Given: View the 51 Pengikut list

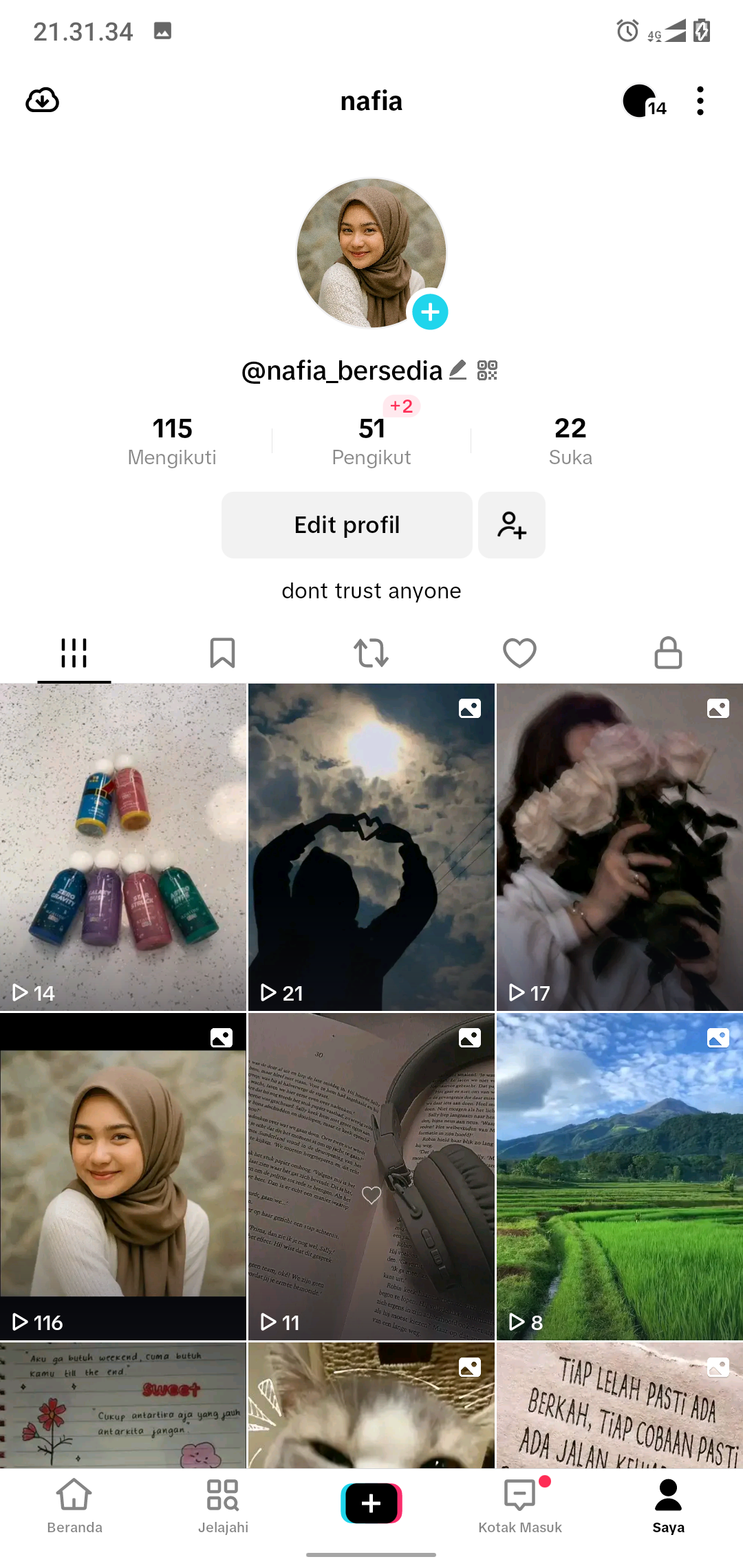Looking at the screenshot, I should [371, 441].
